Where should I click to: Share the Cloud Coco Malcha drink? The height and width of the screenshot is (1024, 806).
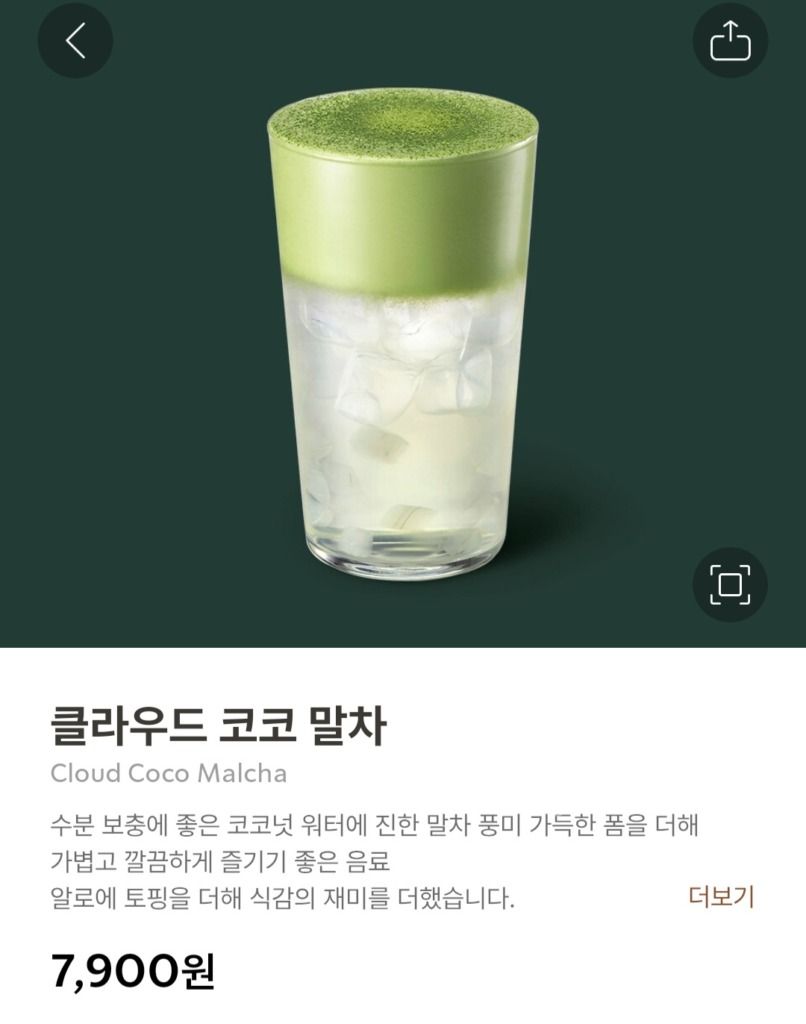(x=730, y=41)
